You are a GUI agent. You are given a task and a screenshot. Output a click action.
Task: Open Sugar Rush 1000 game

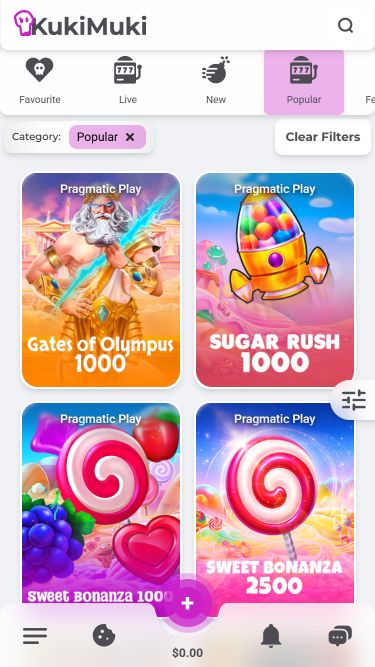click(275, 280)
